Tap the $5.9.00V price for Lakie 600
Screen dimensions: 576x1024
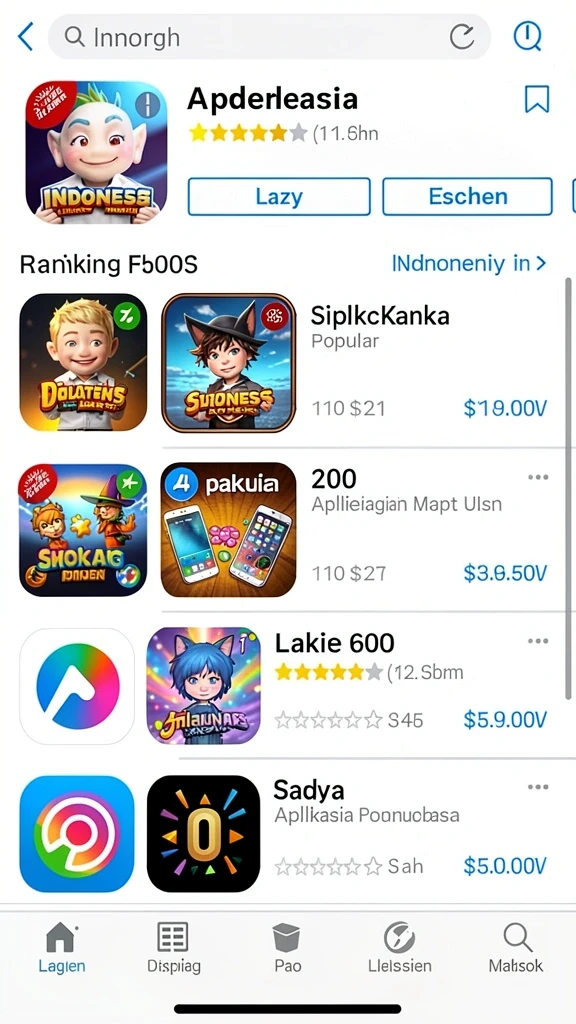[505, 720]
